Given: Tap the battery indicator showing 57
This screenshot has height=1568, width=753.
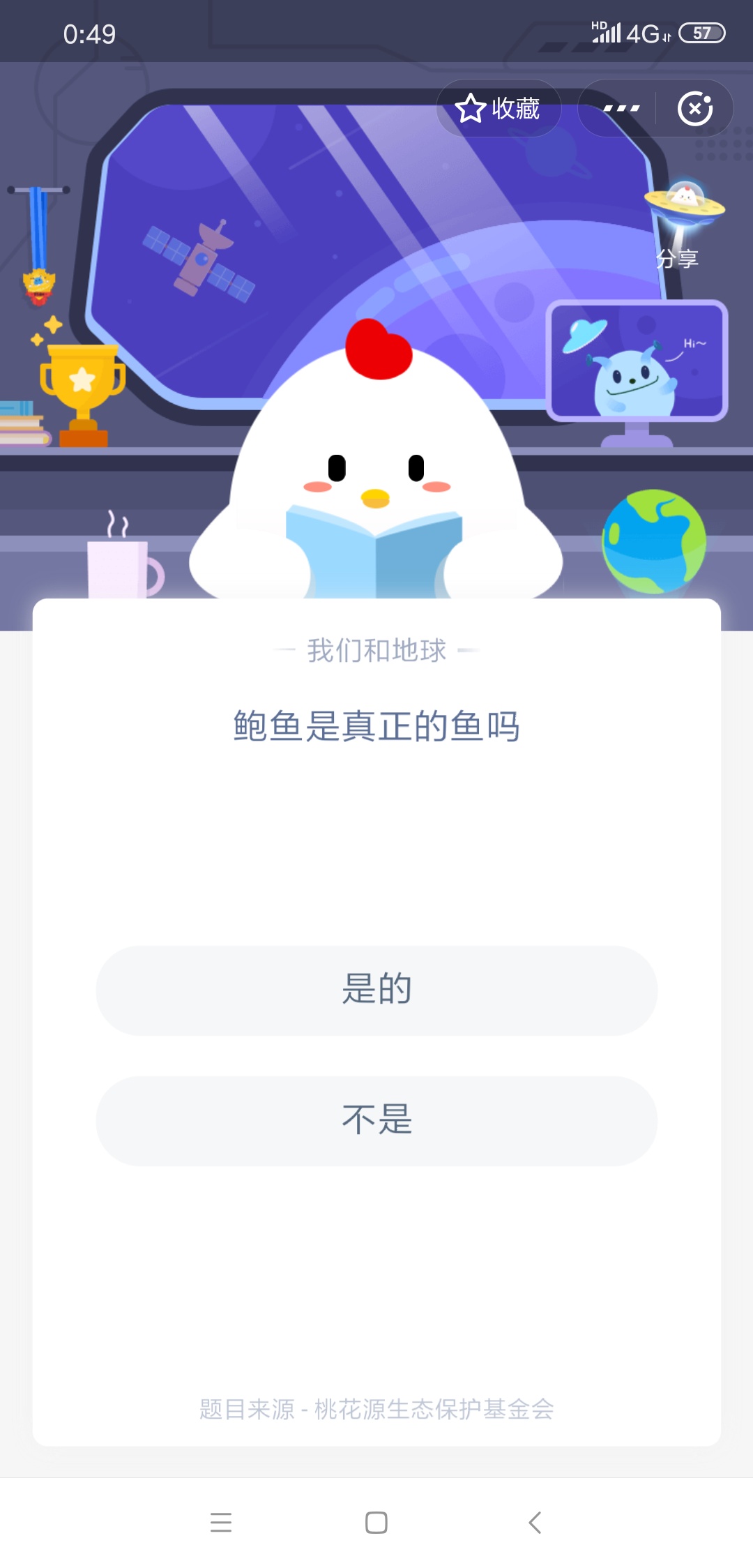Looking at the screenshot, I should point(701,31).
